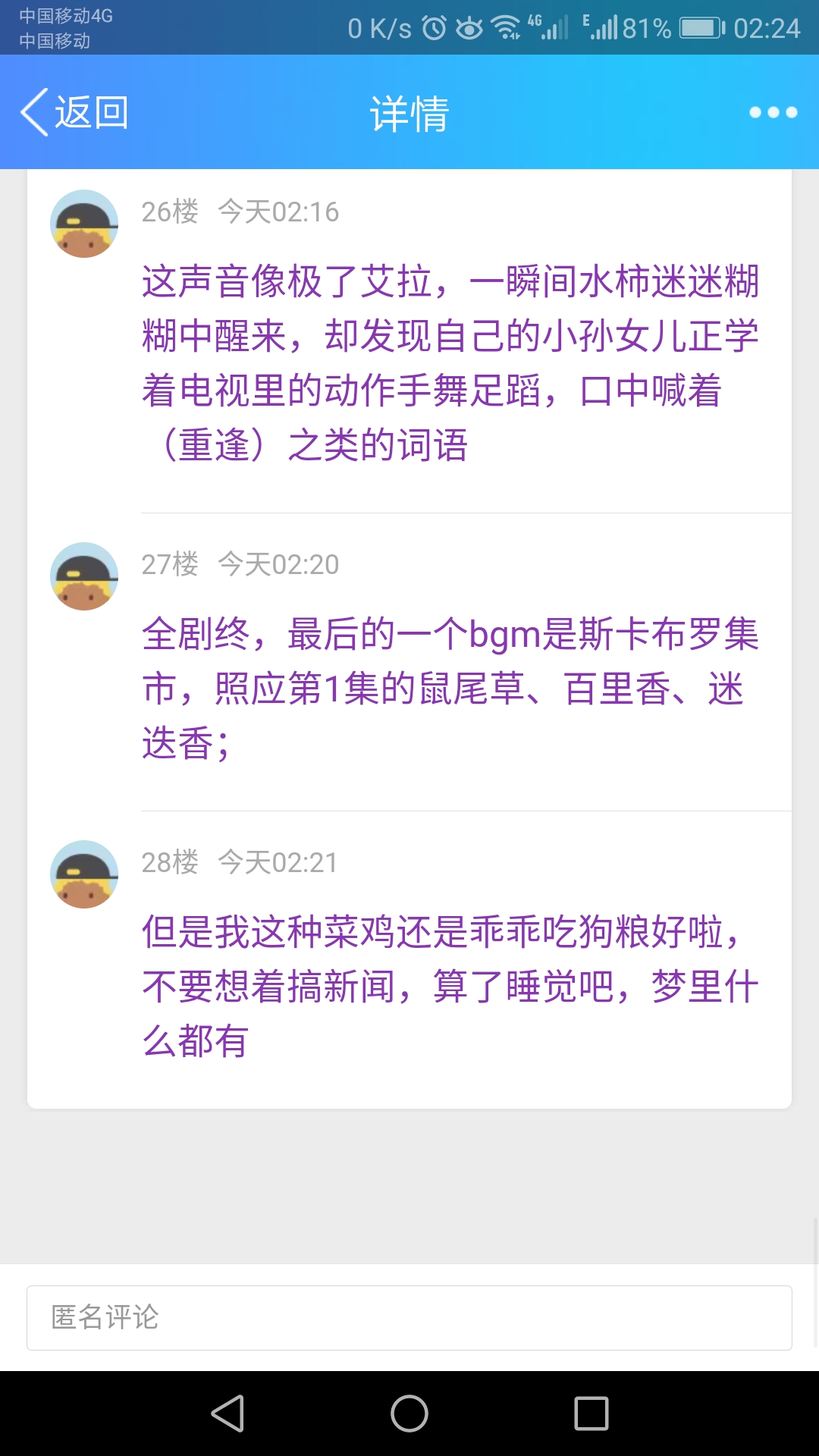Screen dimensions: 819x1456
Task: Tap the system back navigation button
Action: 227,1414
